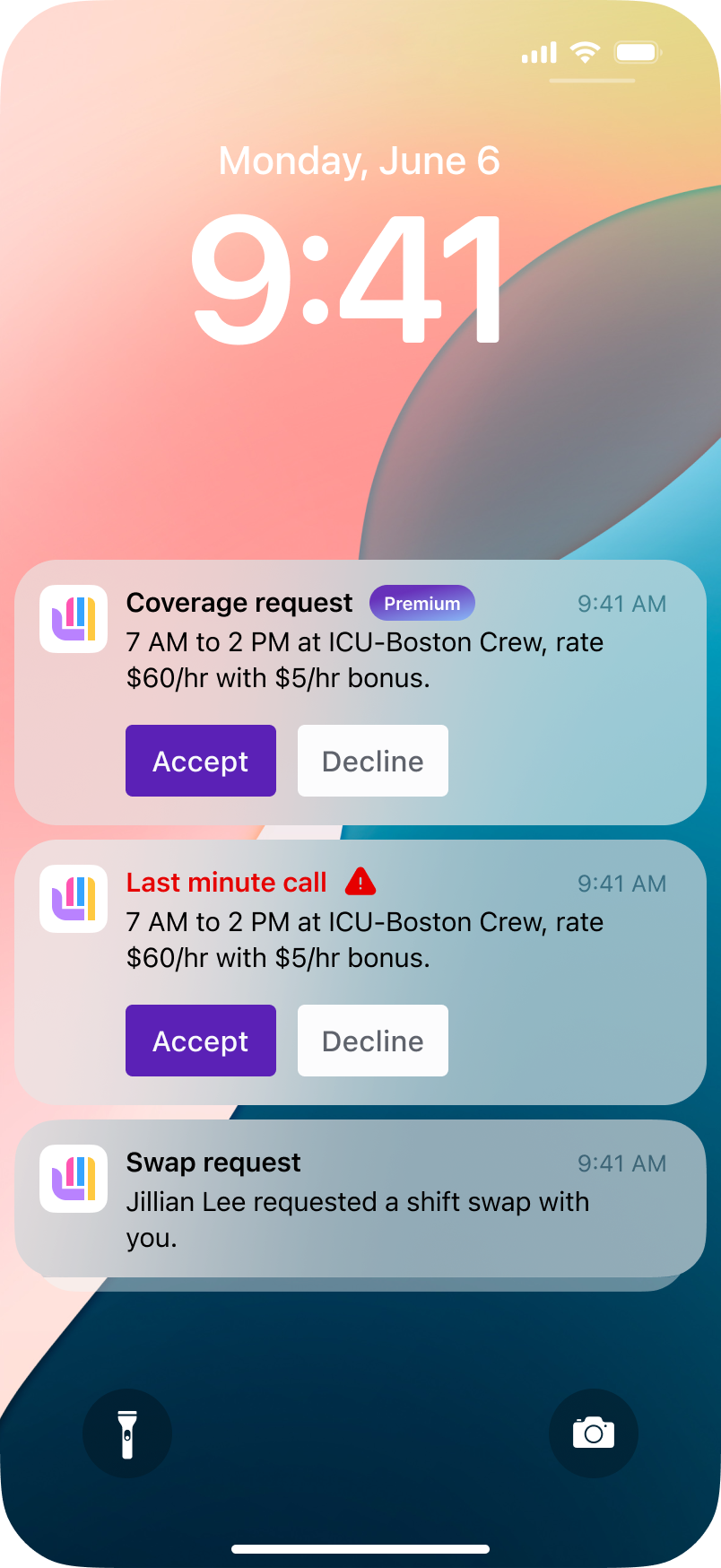The image size is (721, 1568).
Task: Decline the Coverage request shift
Action: pos(372,760)
